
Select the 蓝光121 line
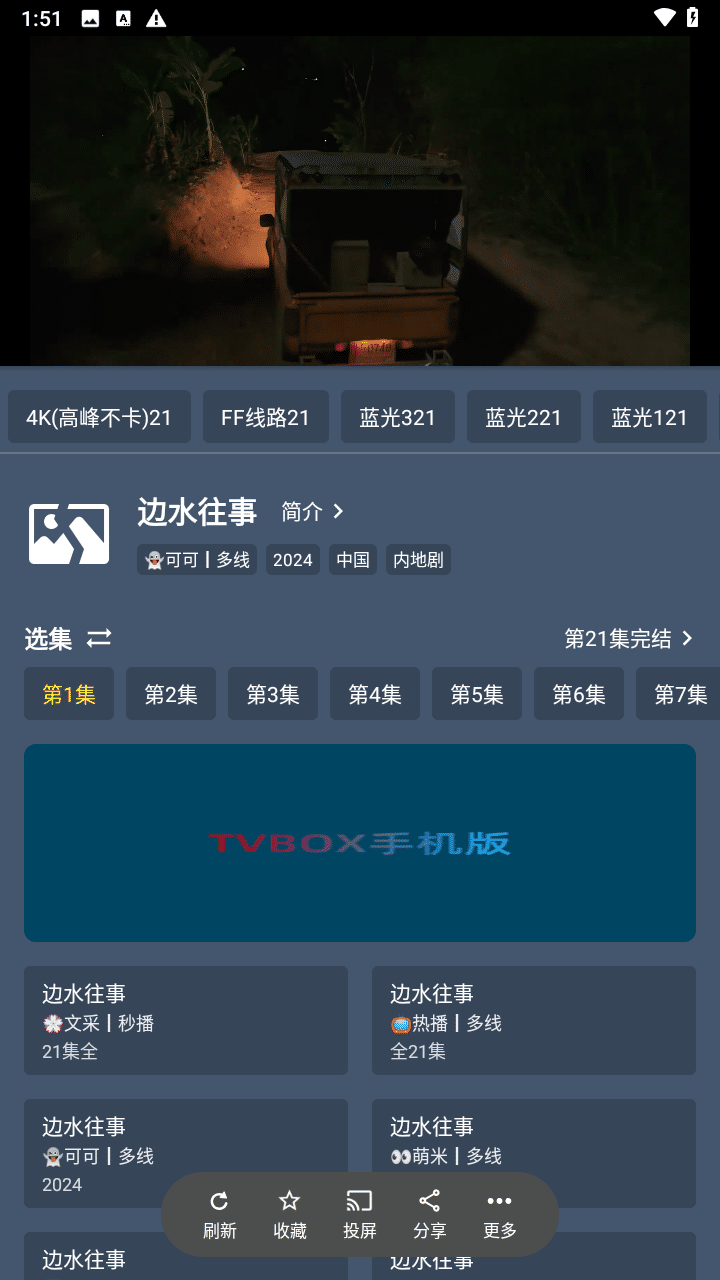(649, 417)
